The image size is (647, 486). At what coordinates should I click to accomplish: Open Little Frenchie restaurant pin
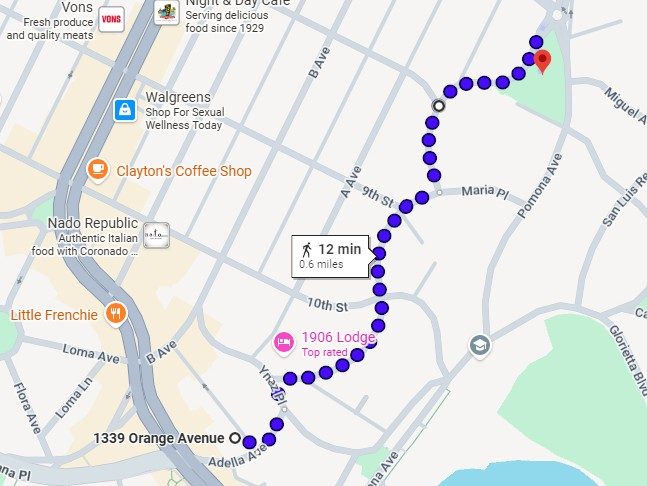pyautogui.click(x=117, y=314)
